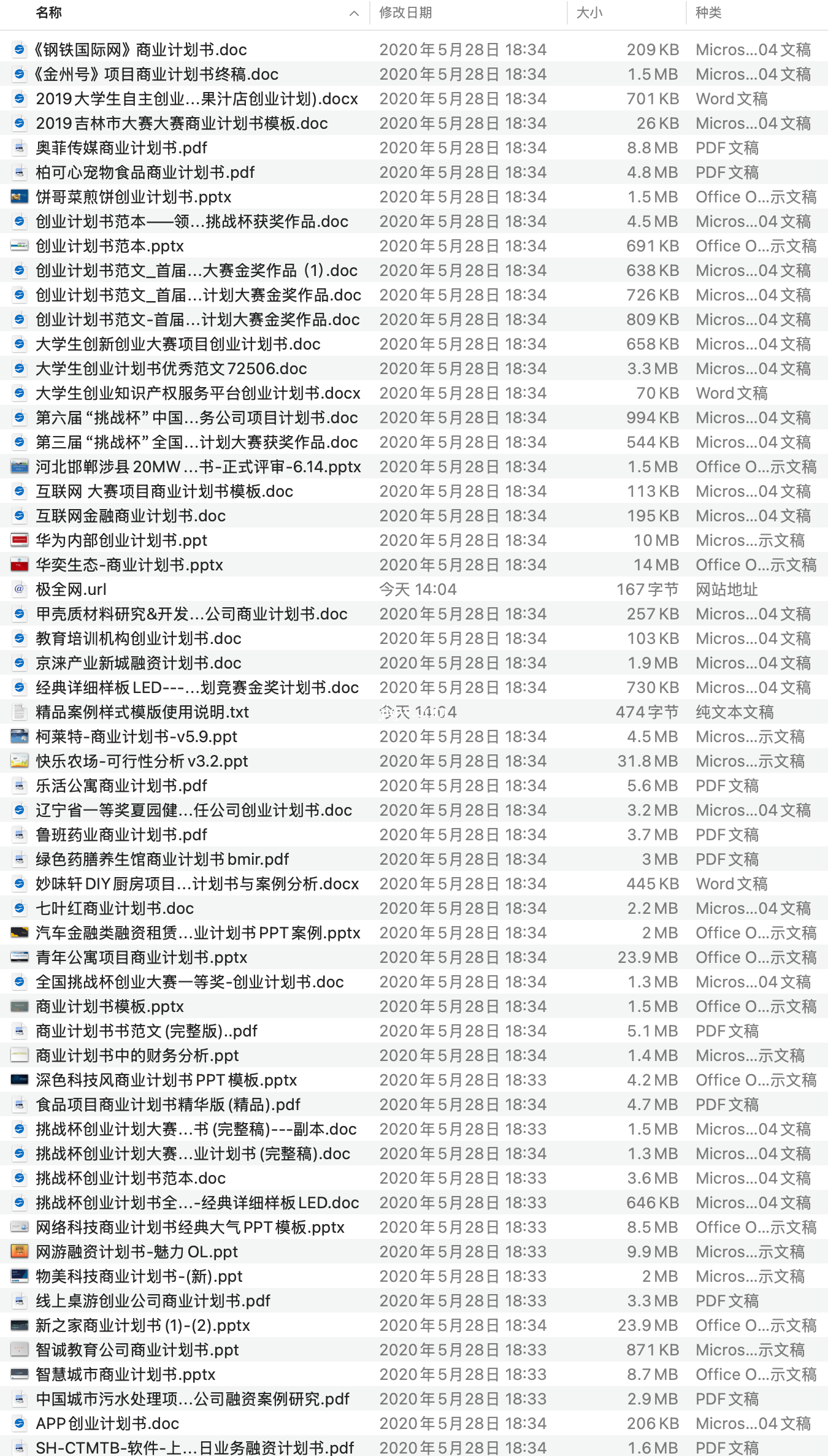Open 商业计划书模板.pptx
The height and width of the screenshot is (1456, 828).
[110, 1006]
